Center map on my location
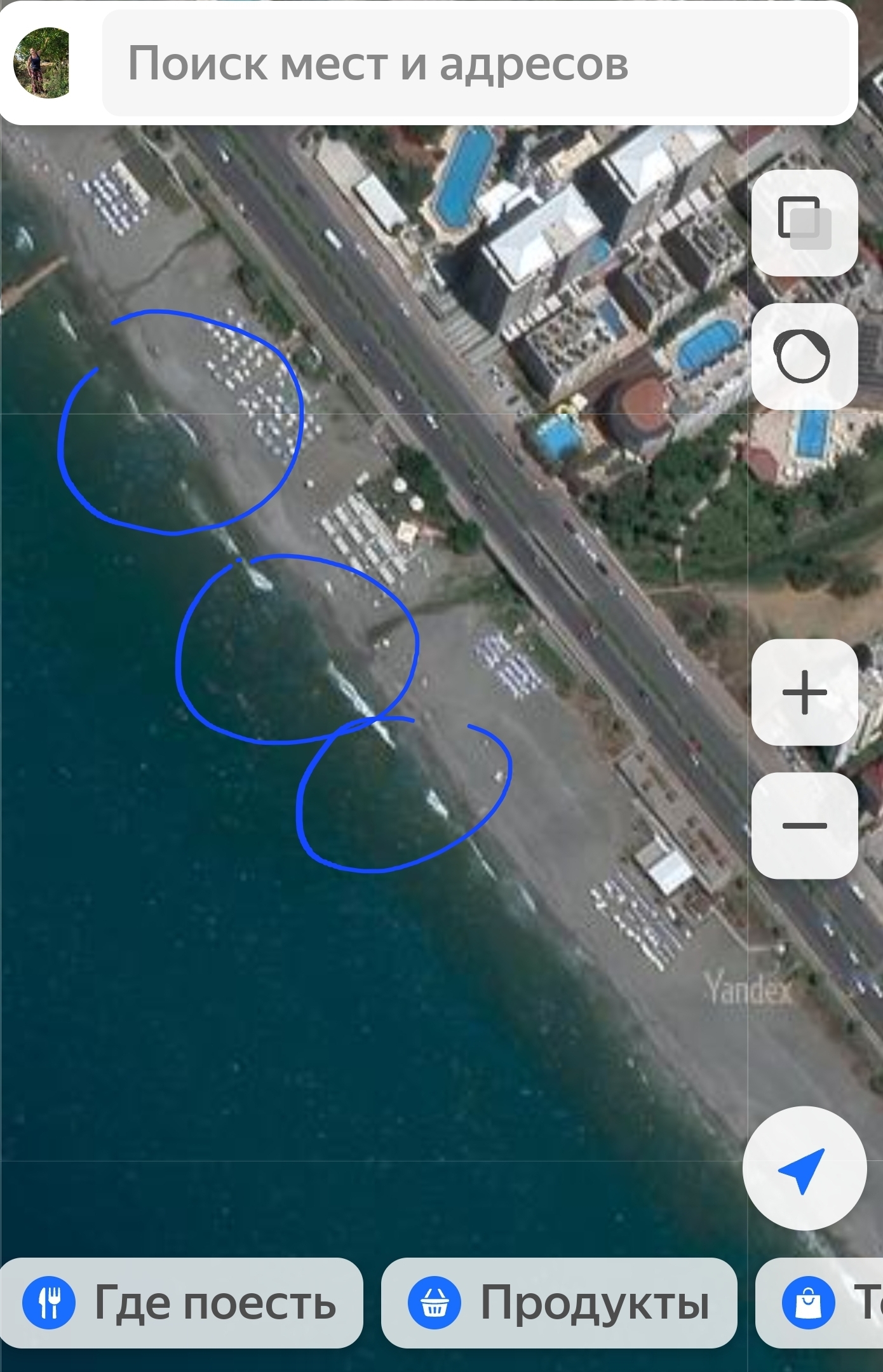The image size is (883, 1372). 804,1169
